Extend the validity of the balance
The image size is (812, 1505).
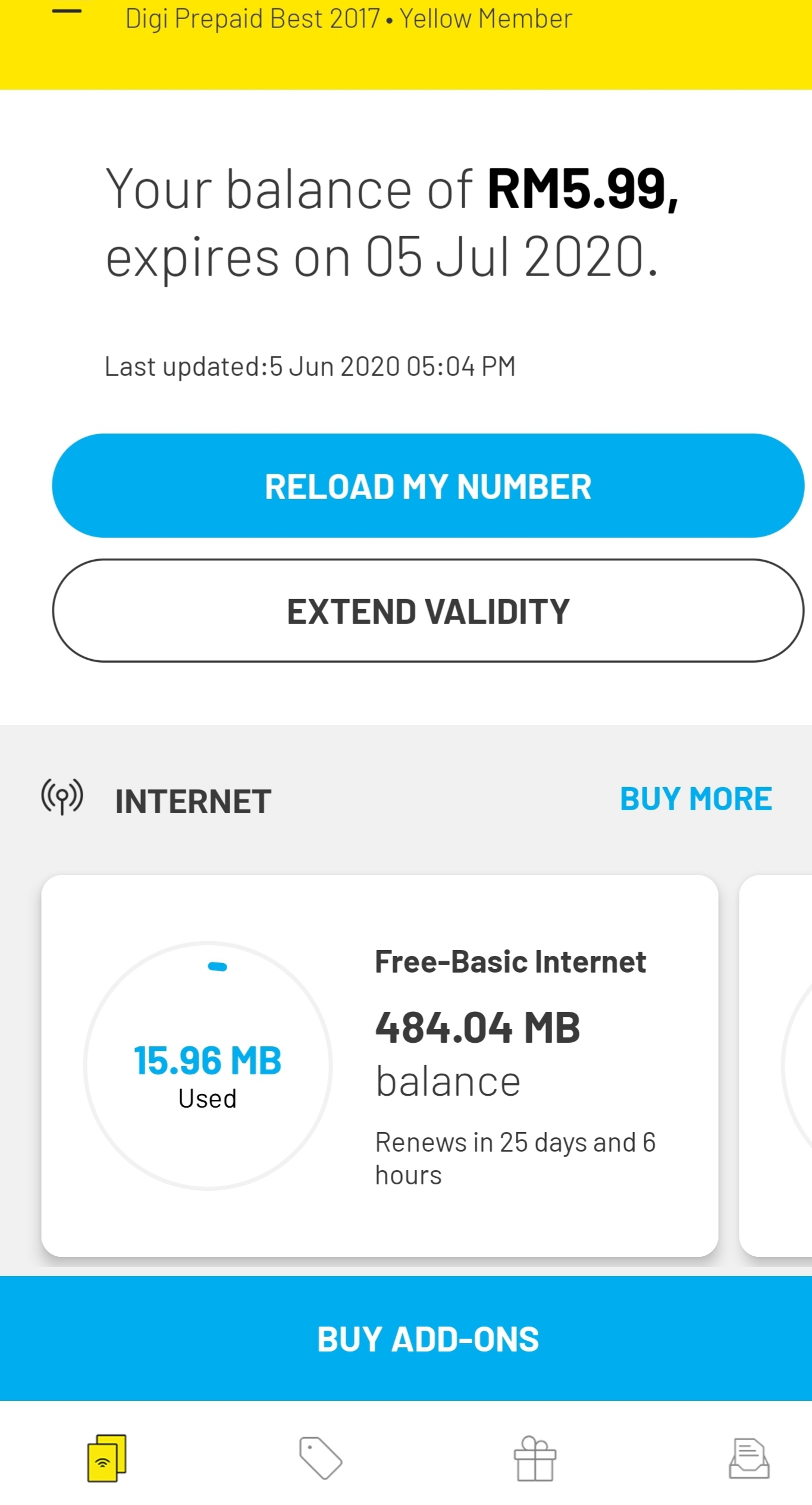[x=428, y=610]
